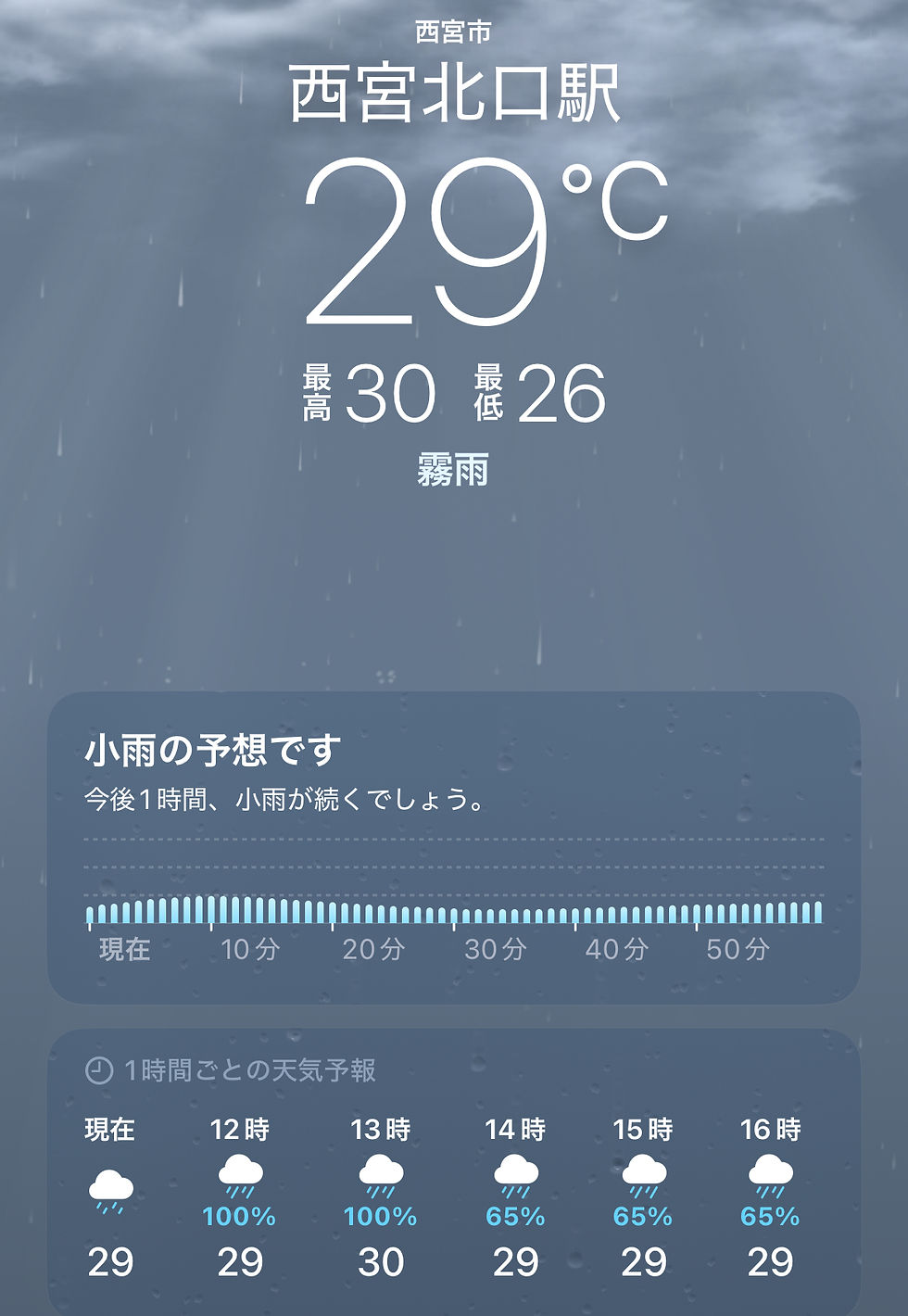
Task: Select the 12時 hourly forecast
Action: click(240, 1196)
